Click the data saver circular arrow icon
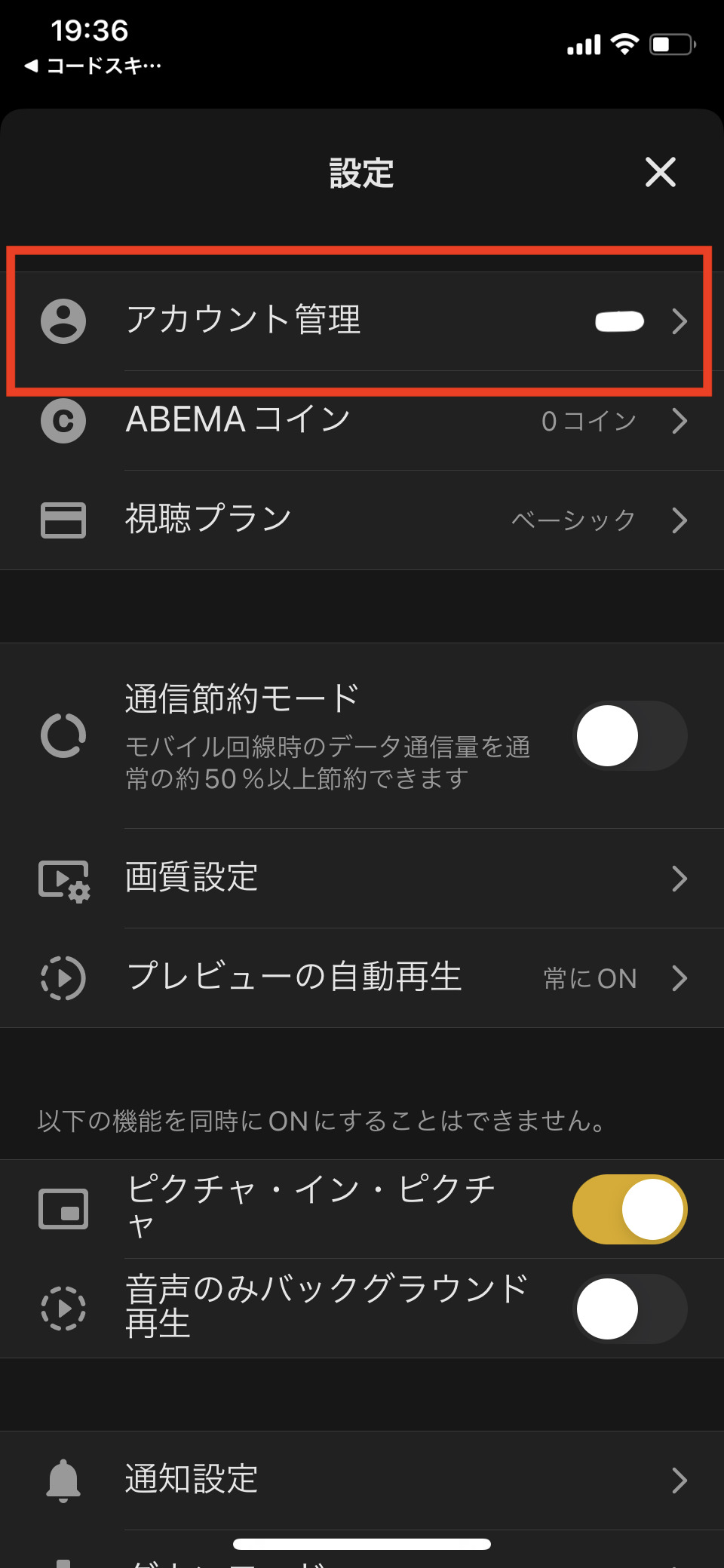The height and width of the screenshot is (1568, 724). (63, 735)
